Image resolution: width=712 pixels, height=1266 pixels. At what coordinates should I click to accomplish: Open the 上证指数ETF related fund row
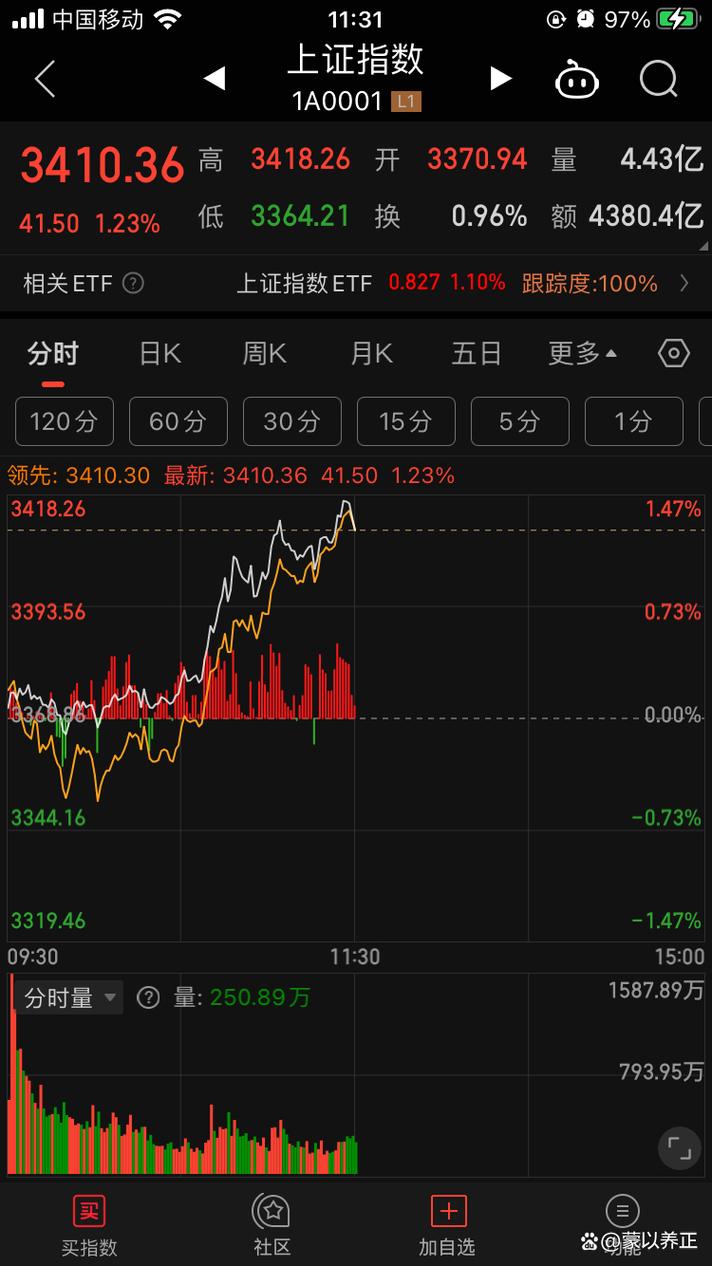(460, 283)
